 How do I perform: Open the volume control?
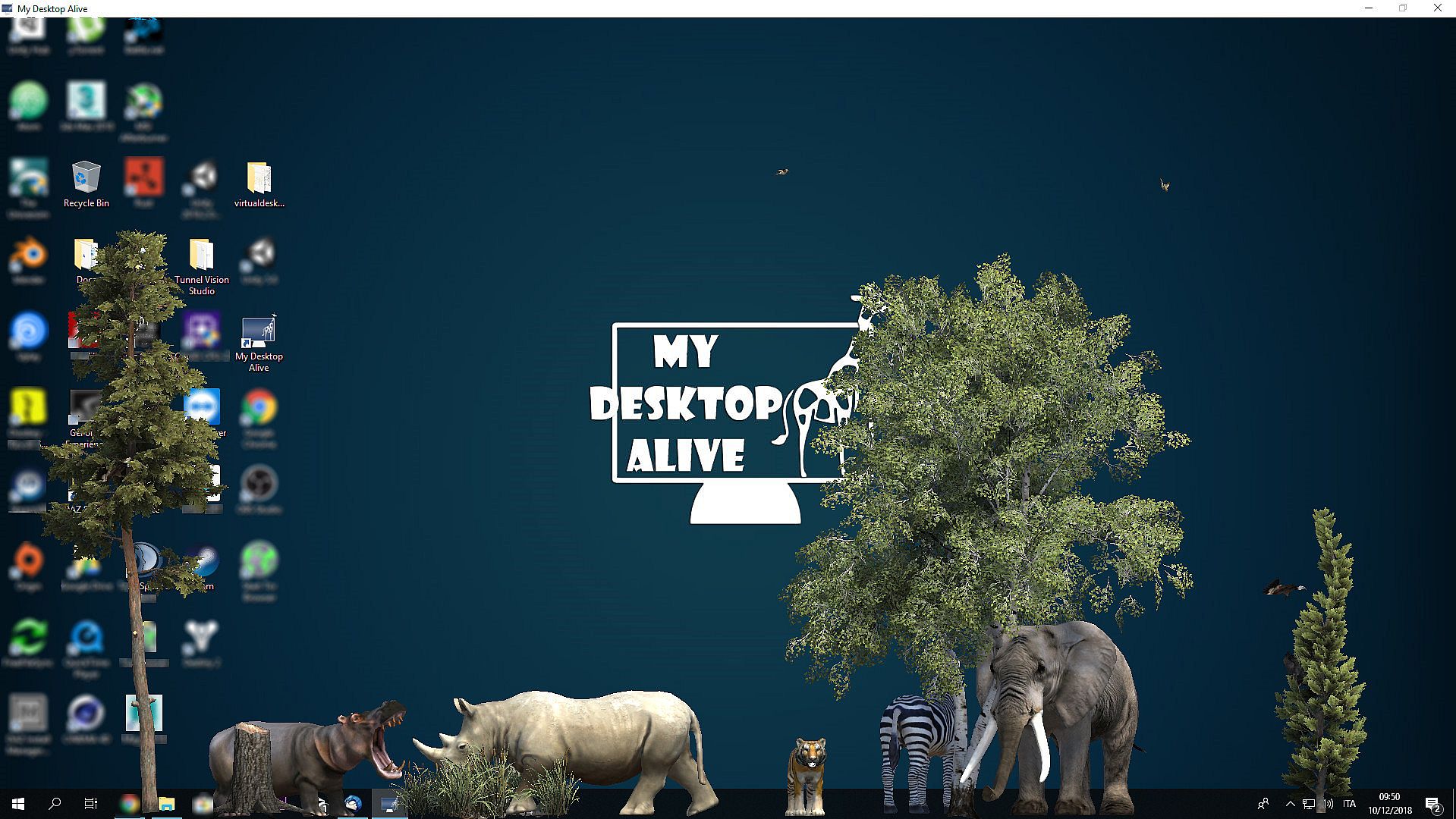[1329, 804]
